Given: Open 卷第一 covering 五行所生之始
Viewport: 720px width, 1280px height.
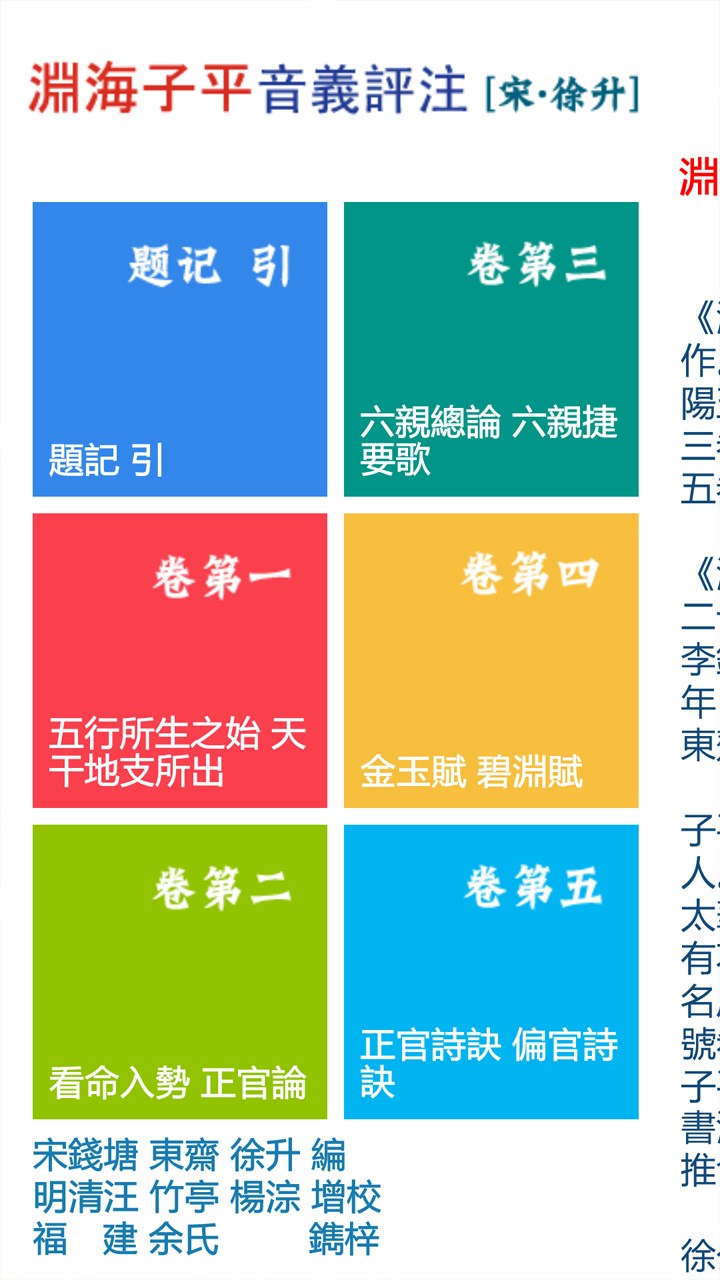Looking at the screenshot, I should click(x=180, y=660).
